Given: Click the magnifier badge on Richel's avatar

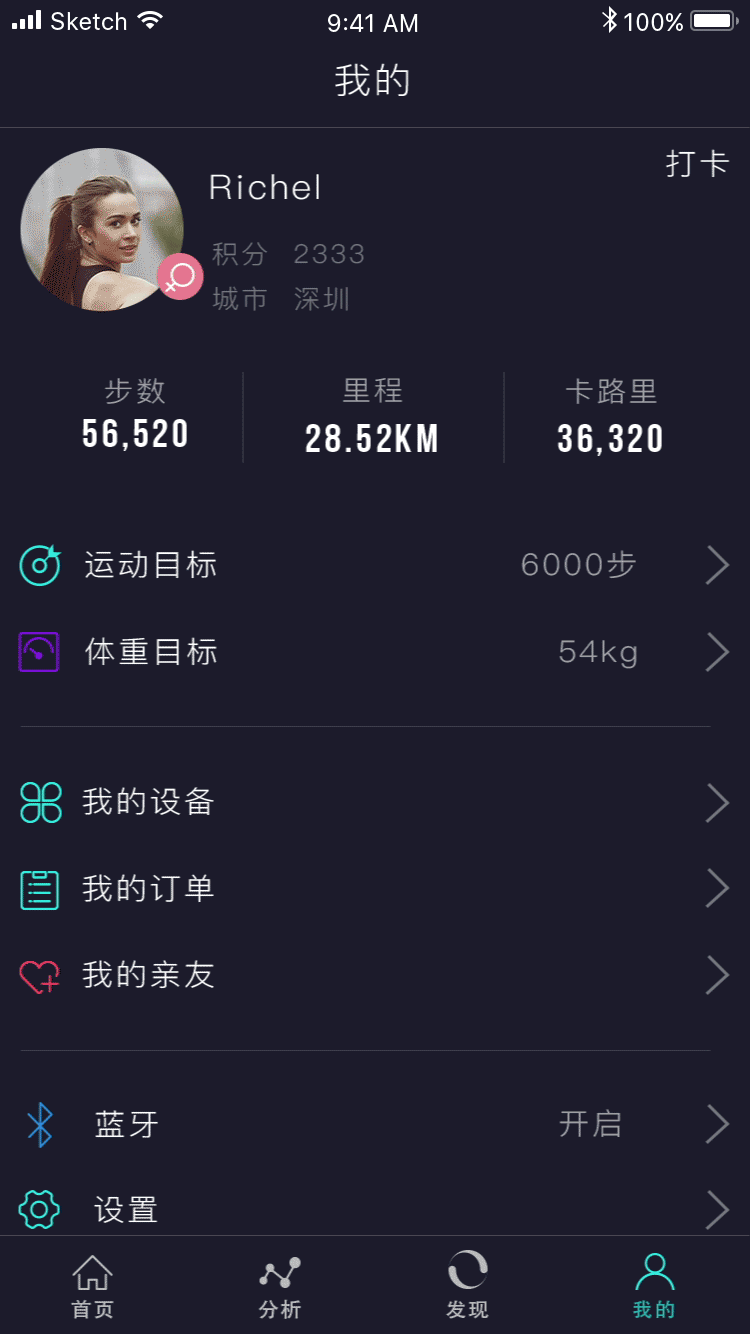Looking at the screenshot, I should coord(180,277).
